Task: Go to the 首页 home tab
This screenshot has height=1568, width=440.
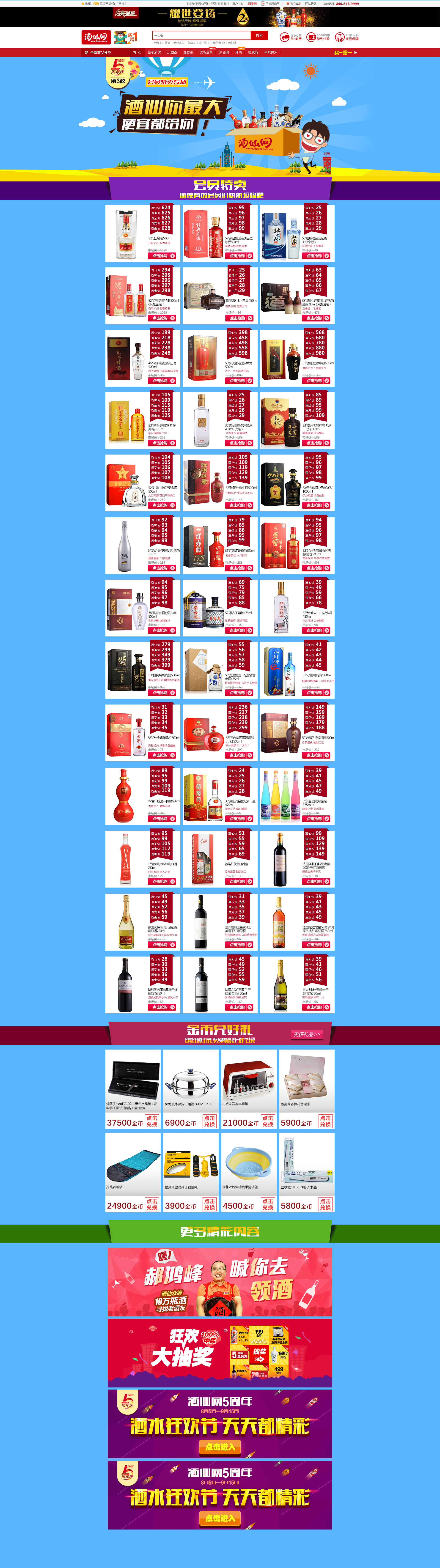Action: click(x=137, y=52)
